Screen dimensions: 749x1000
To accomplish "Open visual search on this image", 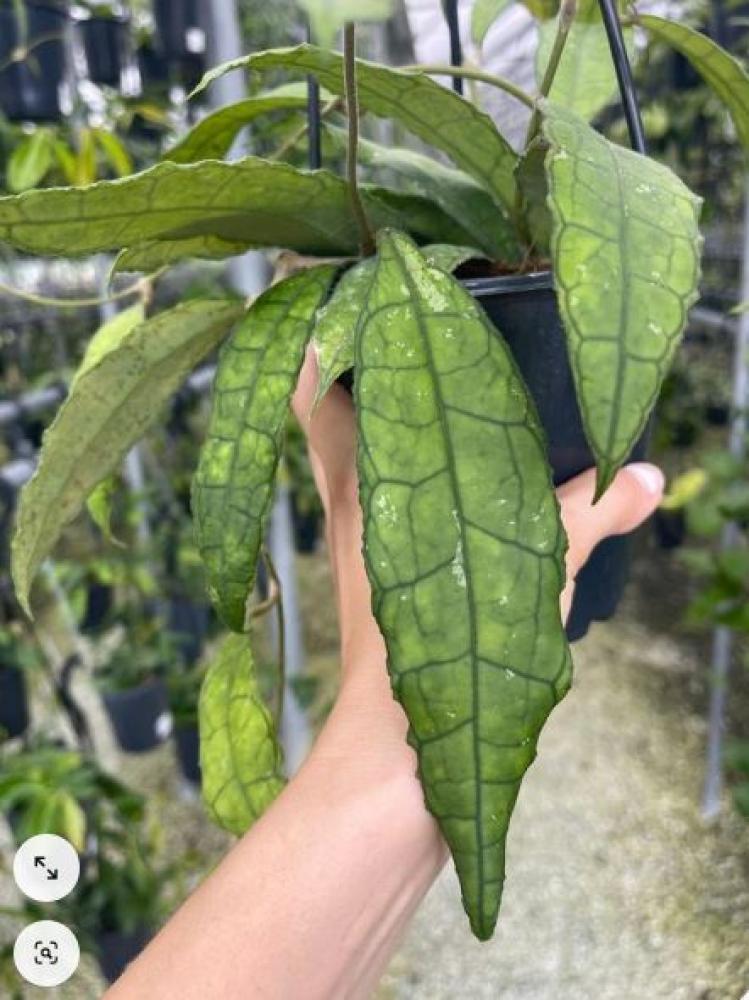I will [x=46, y=953].
